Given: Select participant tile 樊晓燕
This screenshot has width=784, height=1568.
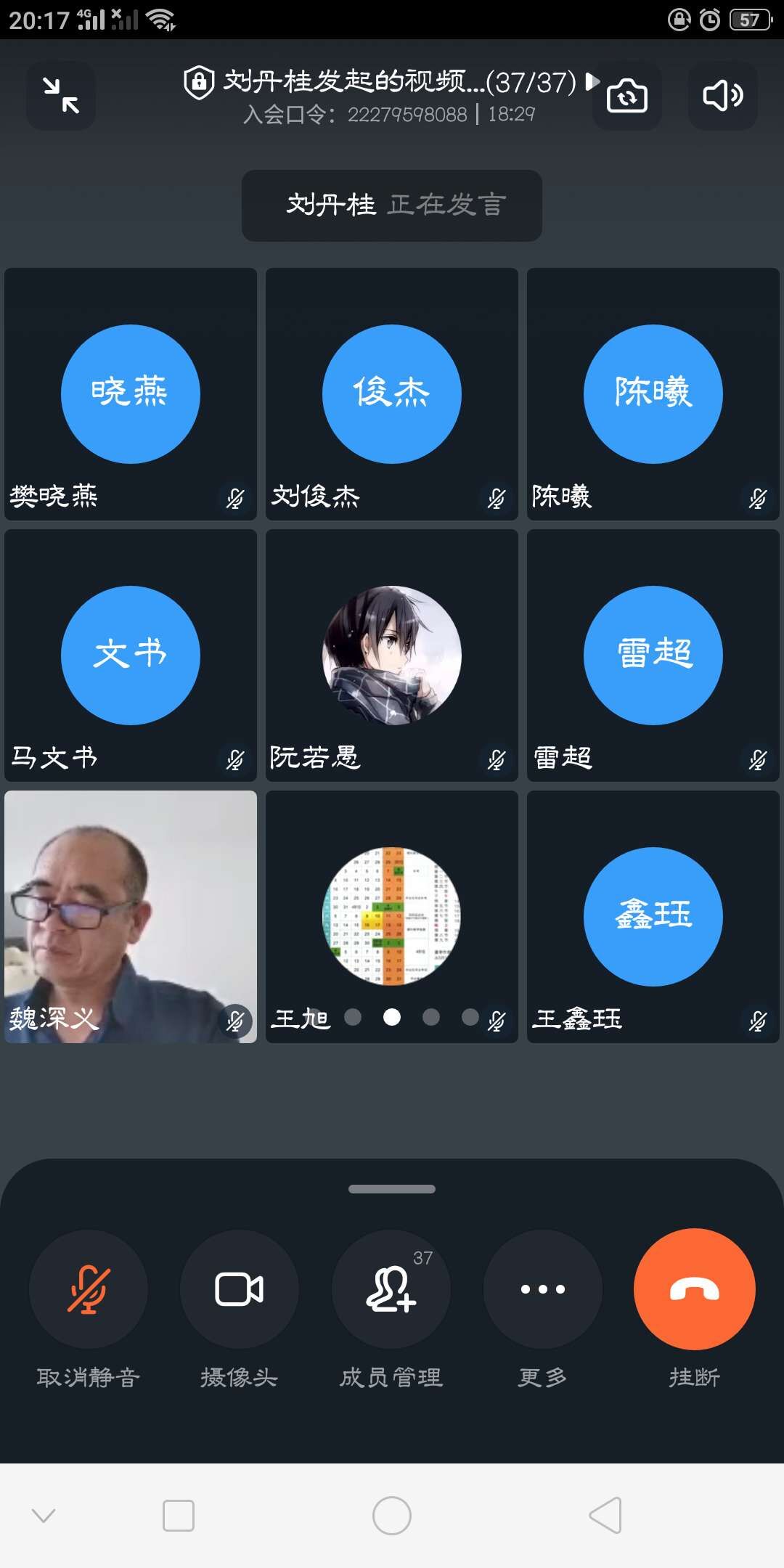Looking at the screenshot, I should 131,394.
